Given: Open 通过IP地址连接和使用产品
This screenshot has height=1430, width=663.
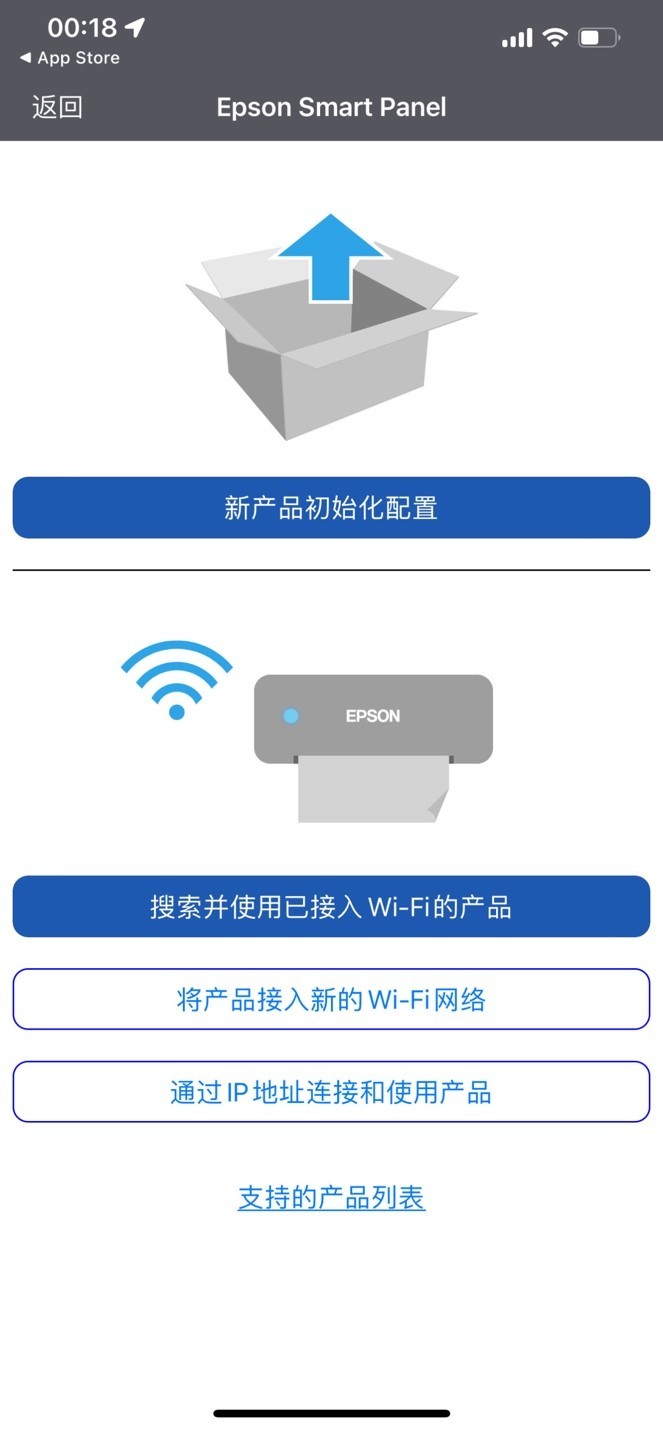Looking at the screenshot, I should tap(331, 1092).
